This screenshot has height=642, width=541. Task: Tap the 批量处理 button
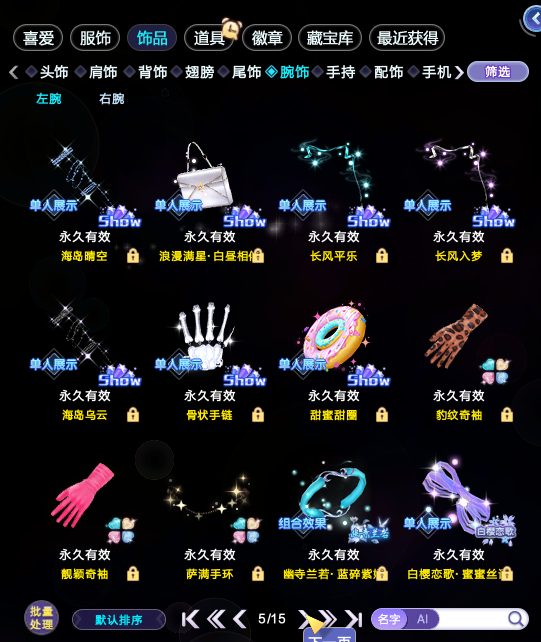(41, 618)
